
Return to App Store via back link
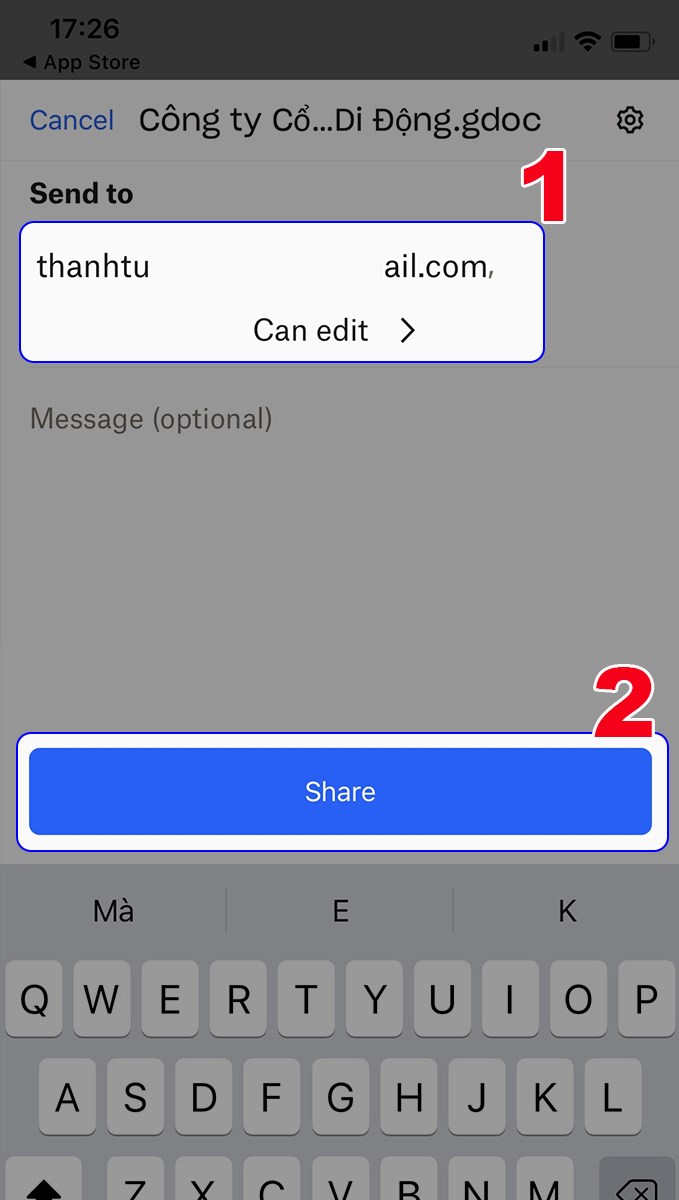(82, 62)
